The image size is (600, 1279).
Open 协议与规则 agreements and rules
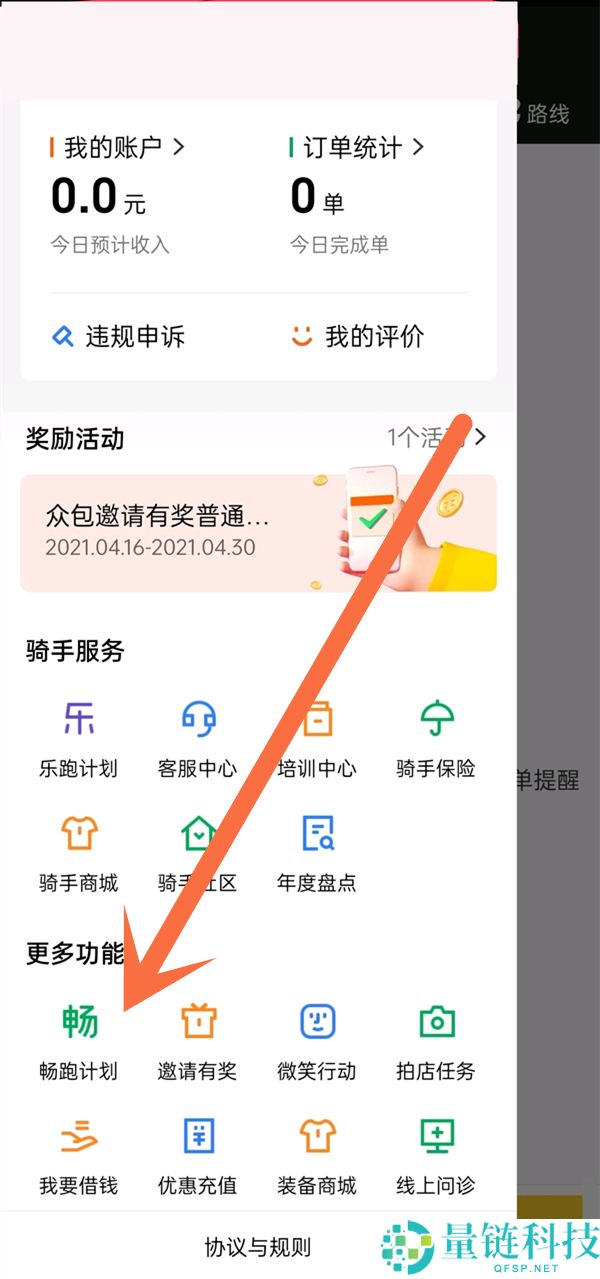[258, 1247]
